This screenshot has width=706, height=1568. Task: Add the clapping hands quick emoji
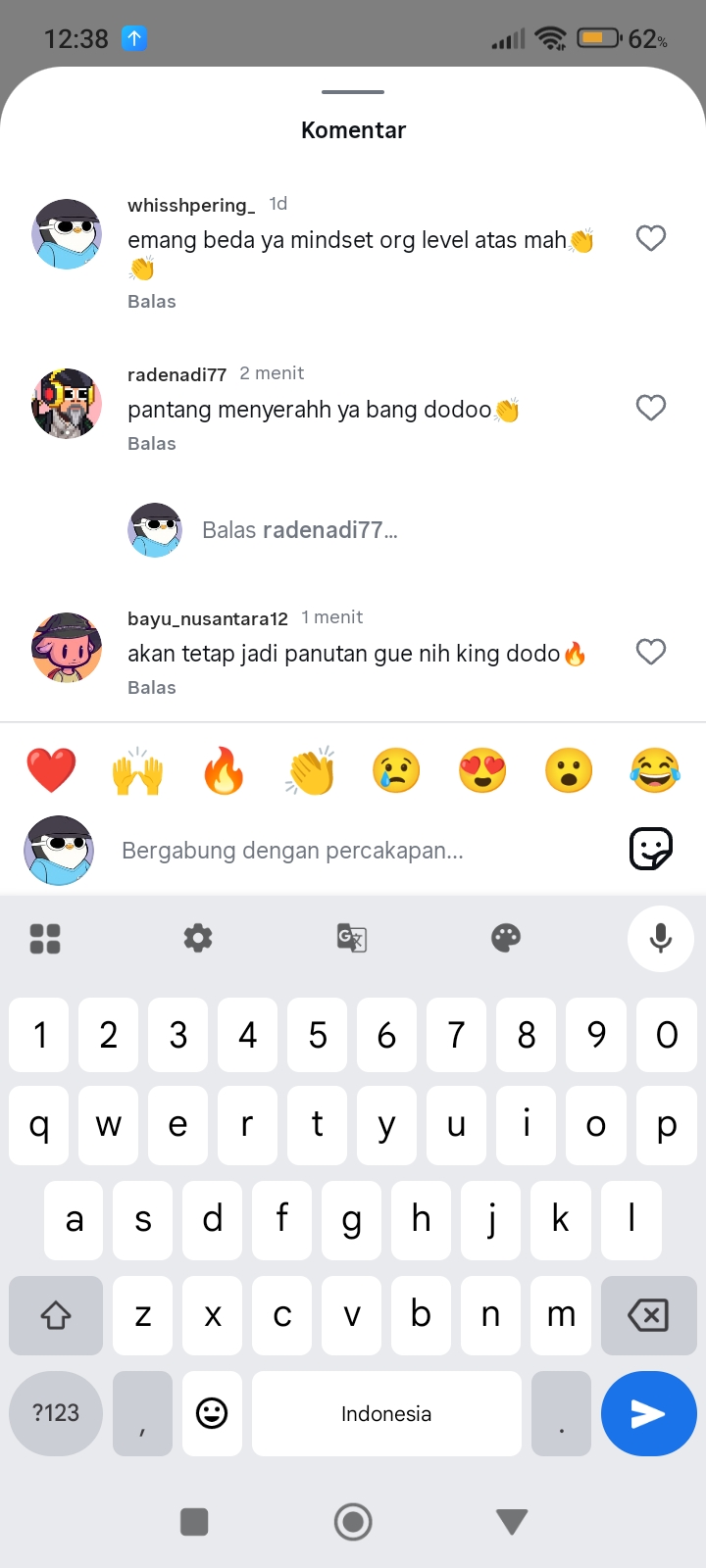pyautogui.click(x=311, y=770)
